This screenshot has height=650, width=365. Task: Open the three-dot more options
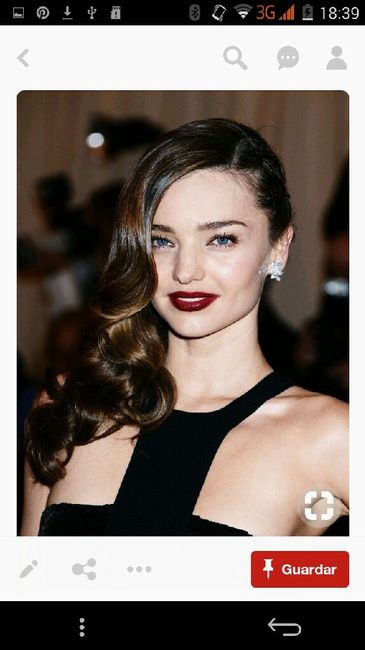coord(139,569)
